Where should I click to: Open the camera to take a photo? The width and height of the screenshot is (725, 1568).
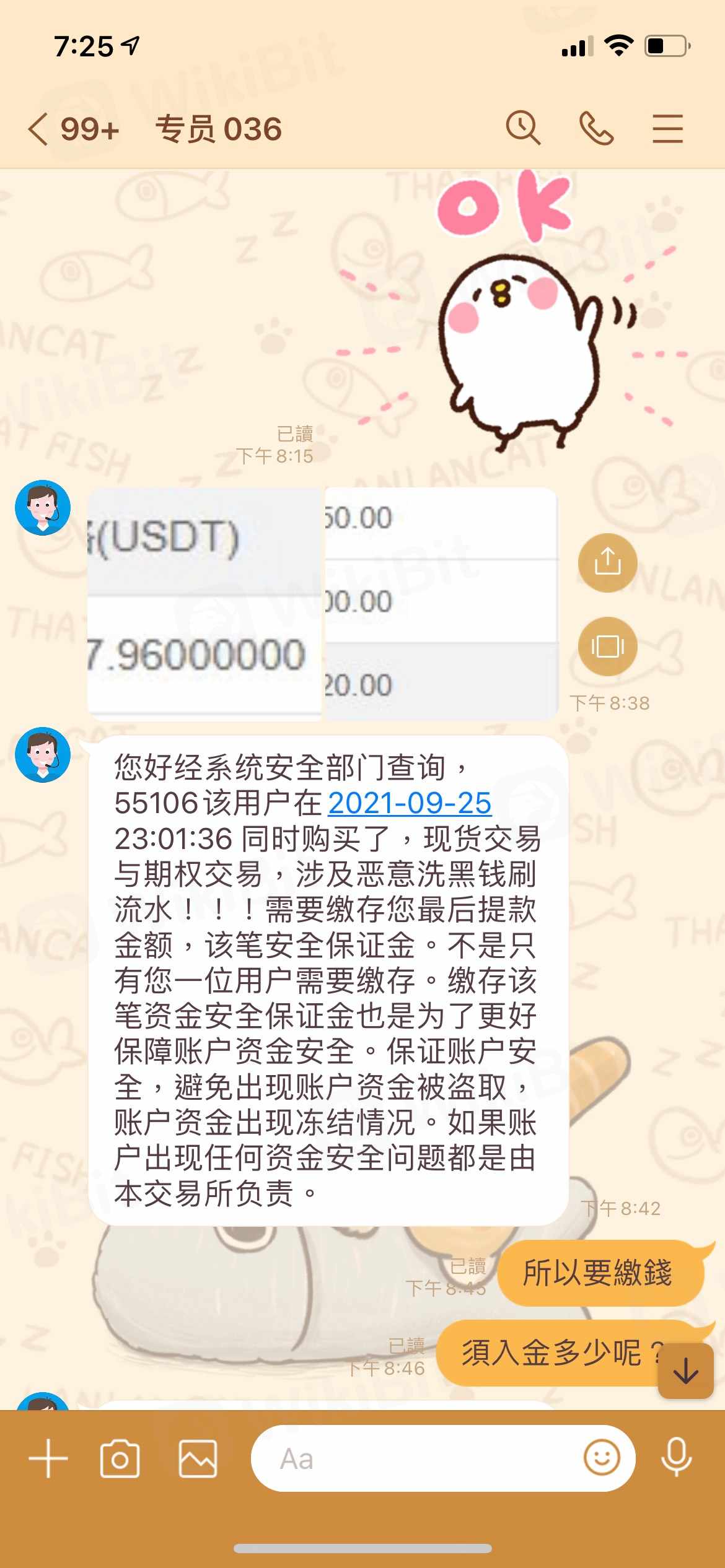click(x=120, y=1459)
